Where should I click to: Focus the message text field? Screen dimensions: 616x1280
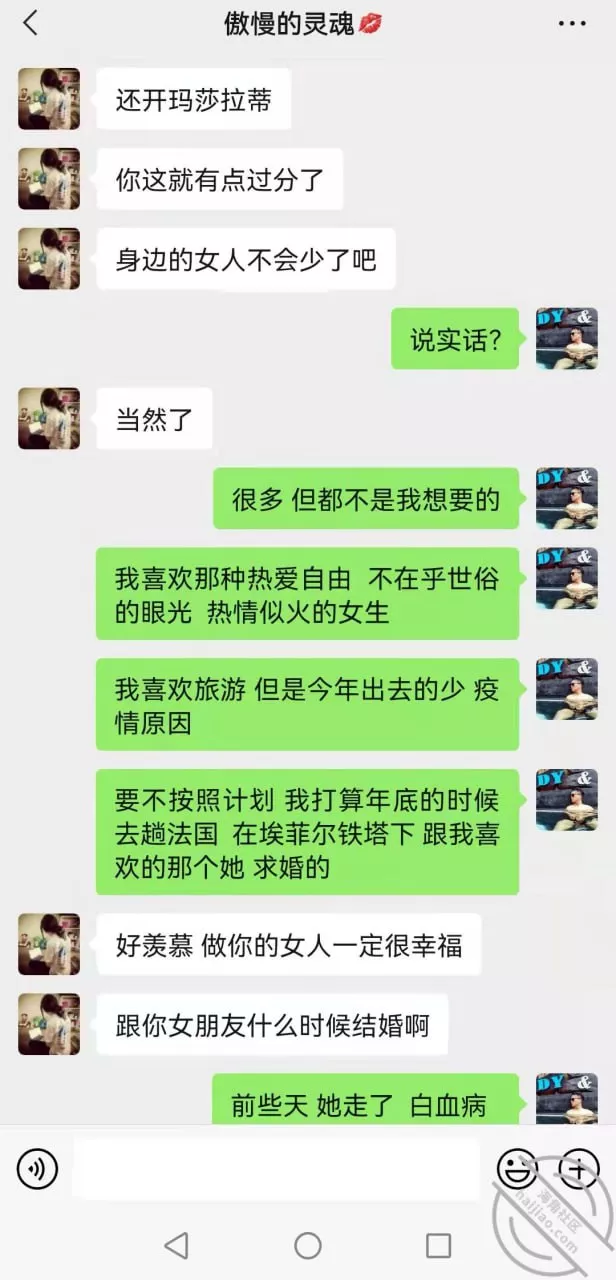tap(275, 1168)
